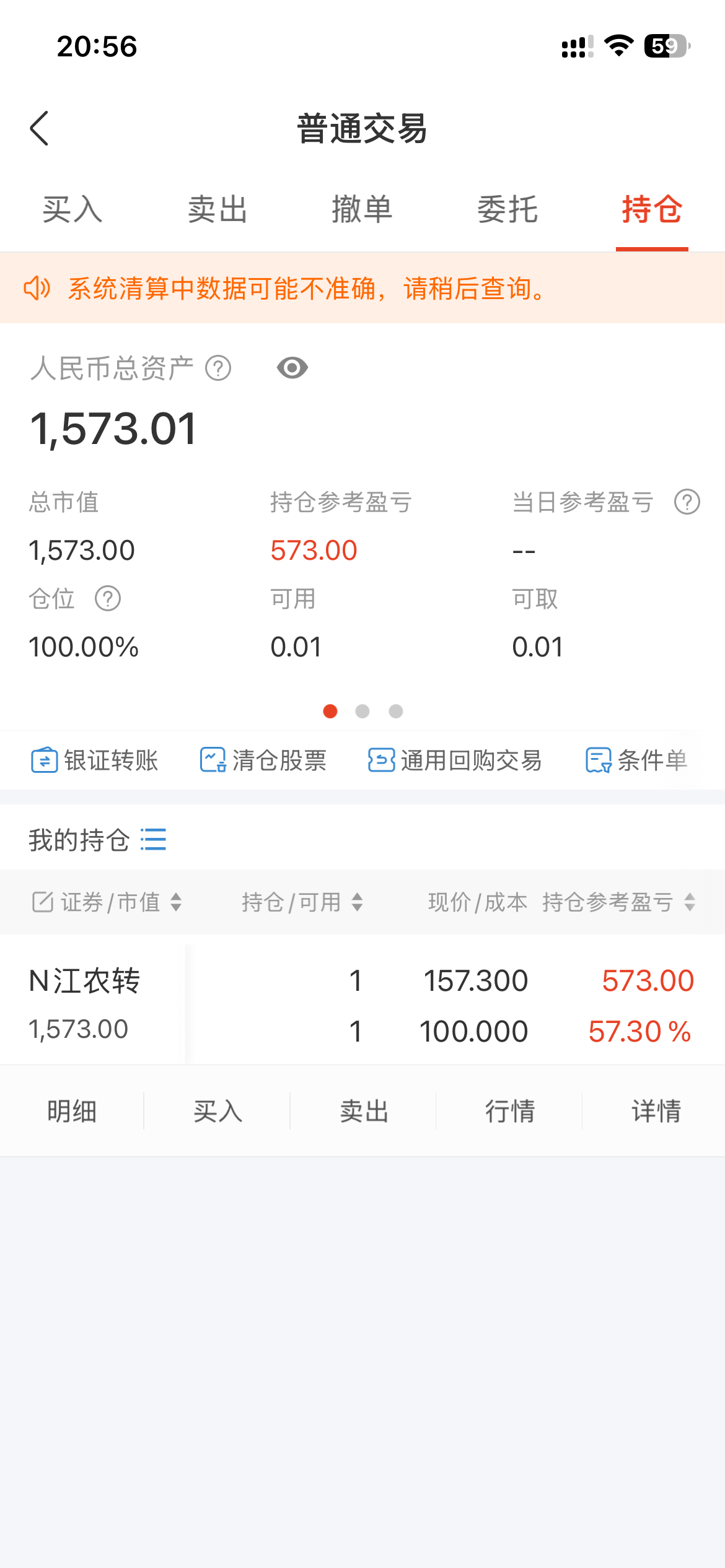Open help icon next to 仓位
This screenshot has width=725, height=1568.
(x=108, y=599)
